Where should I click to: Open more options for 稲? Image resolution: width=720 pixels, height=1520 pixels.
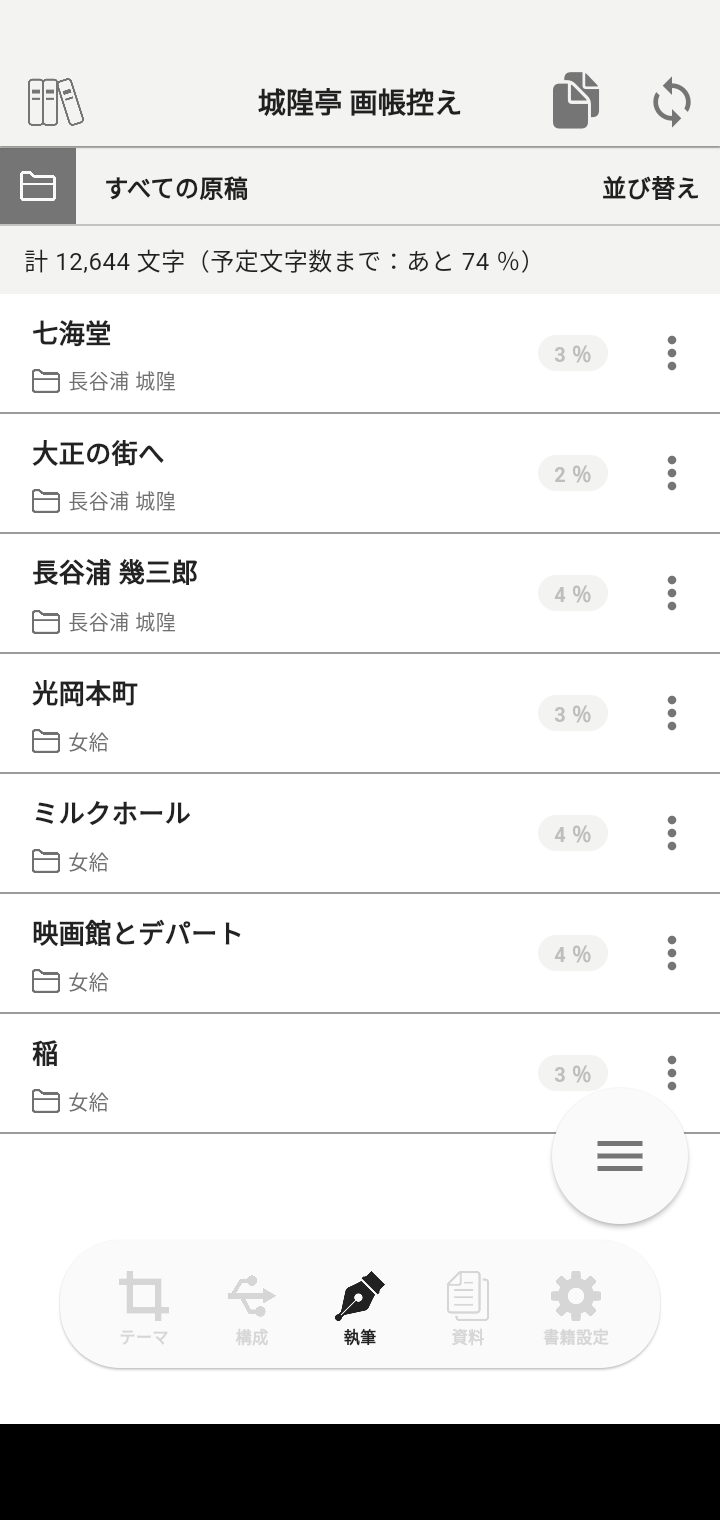[672, 1073]
